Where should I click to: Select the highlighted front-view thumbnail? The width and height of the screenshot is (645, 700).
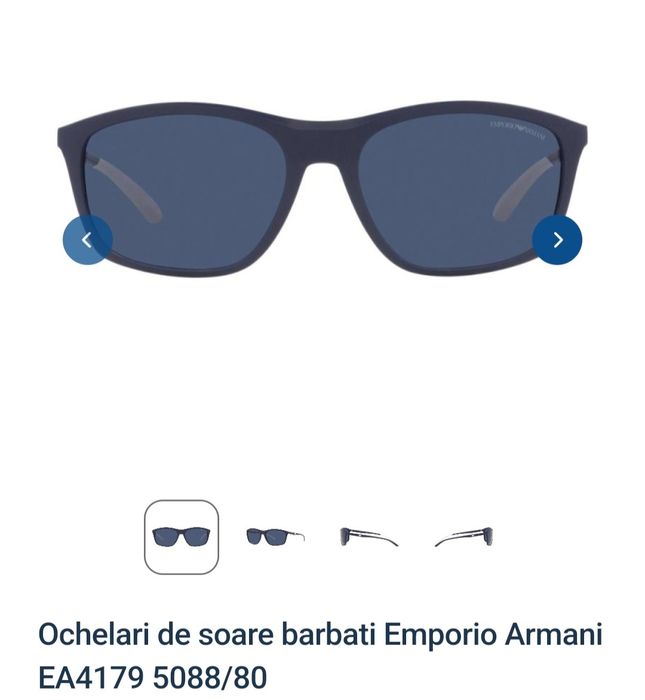[181, 537]
